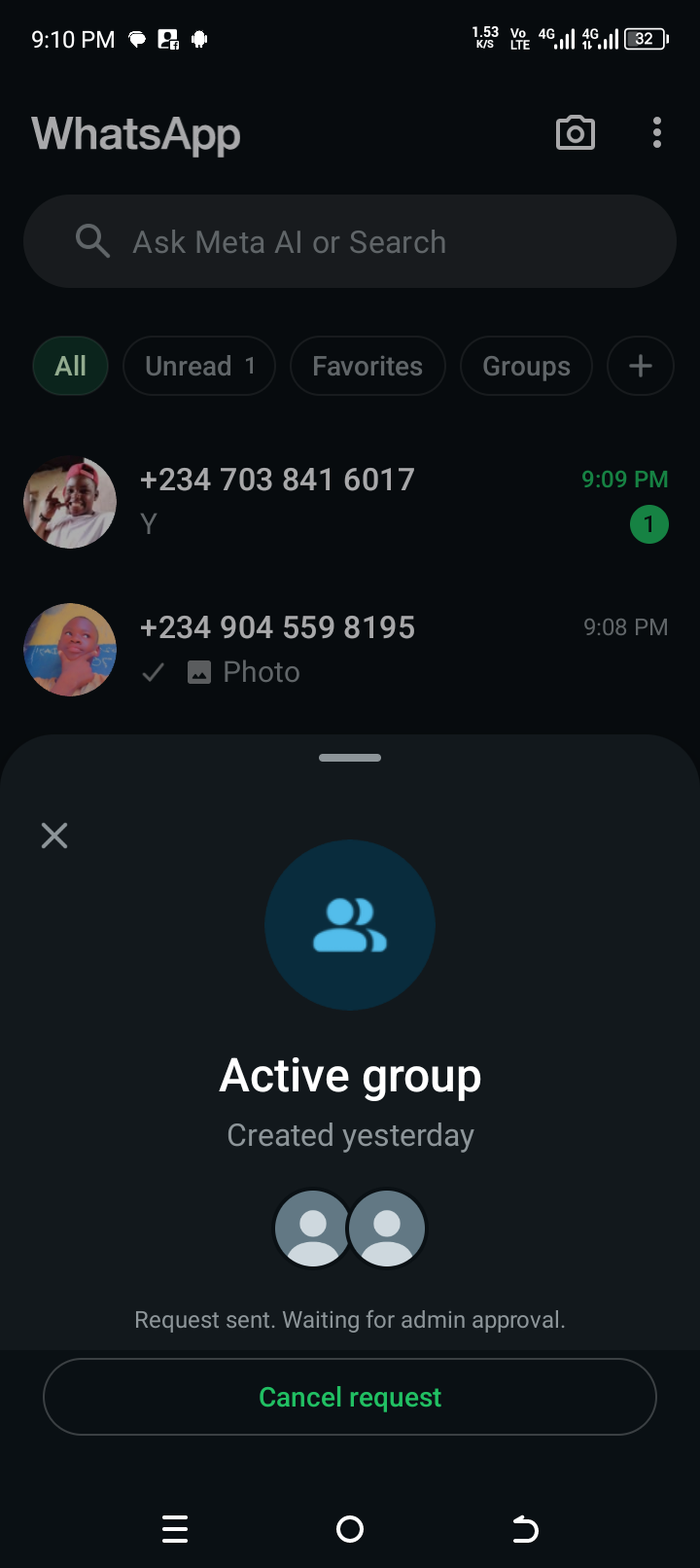
Task: Select the All chats filter
Action: pos(70,367)
